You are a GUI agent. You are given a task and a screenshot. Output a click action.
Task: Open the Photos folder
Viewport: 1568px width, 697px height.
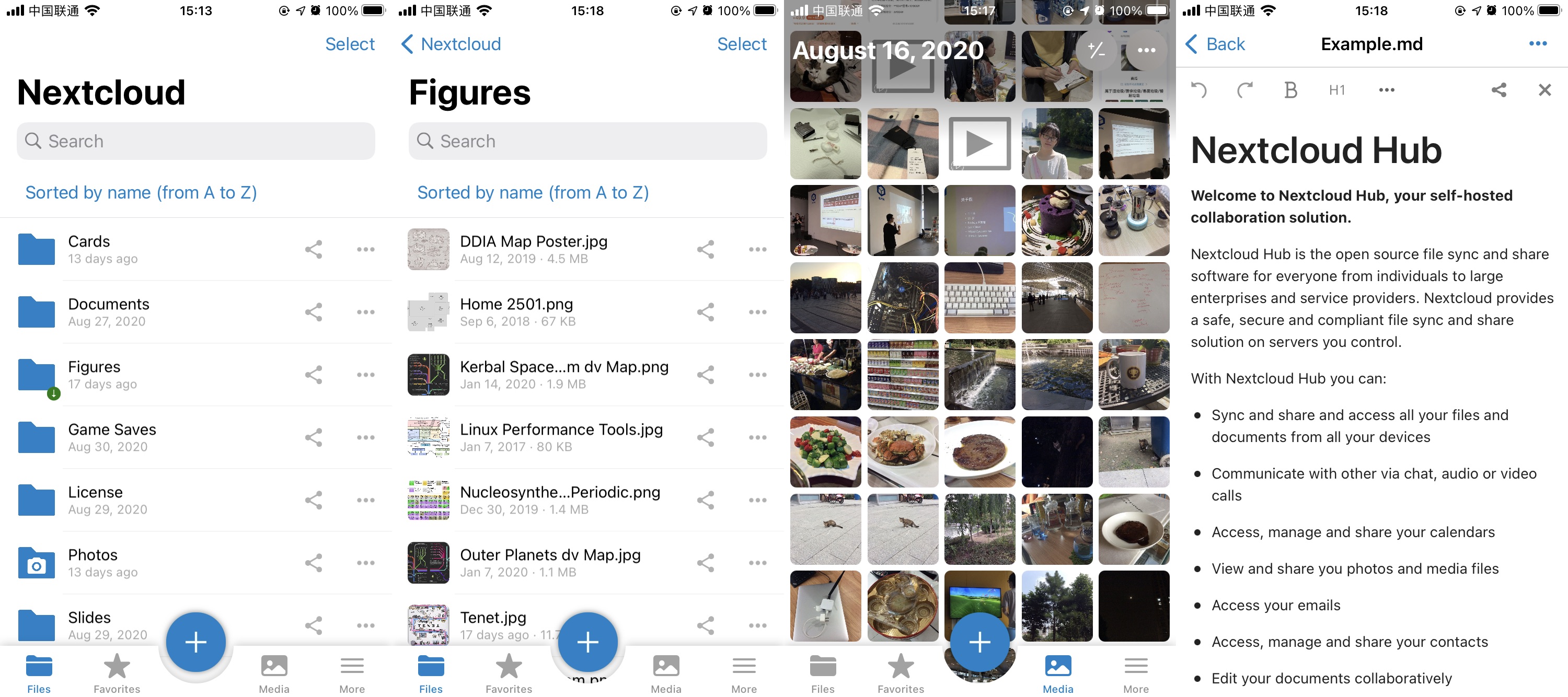tap(93, 563)
